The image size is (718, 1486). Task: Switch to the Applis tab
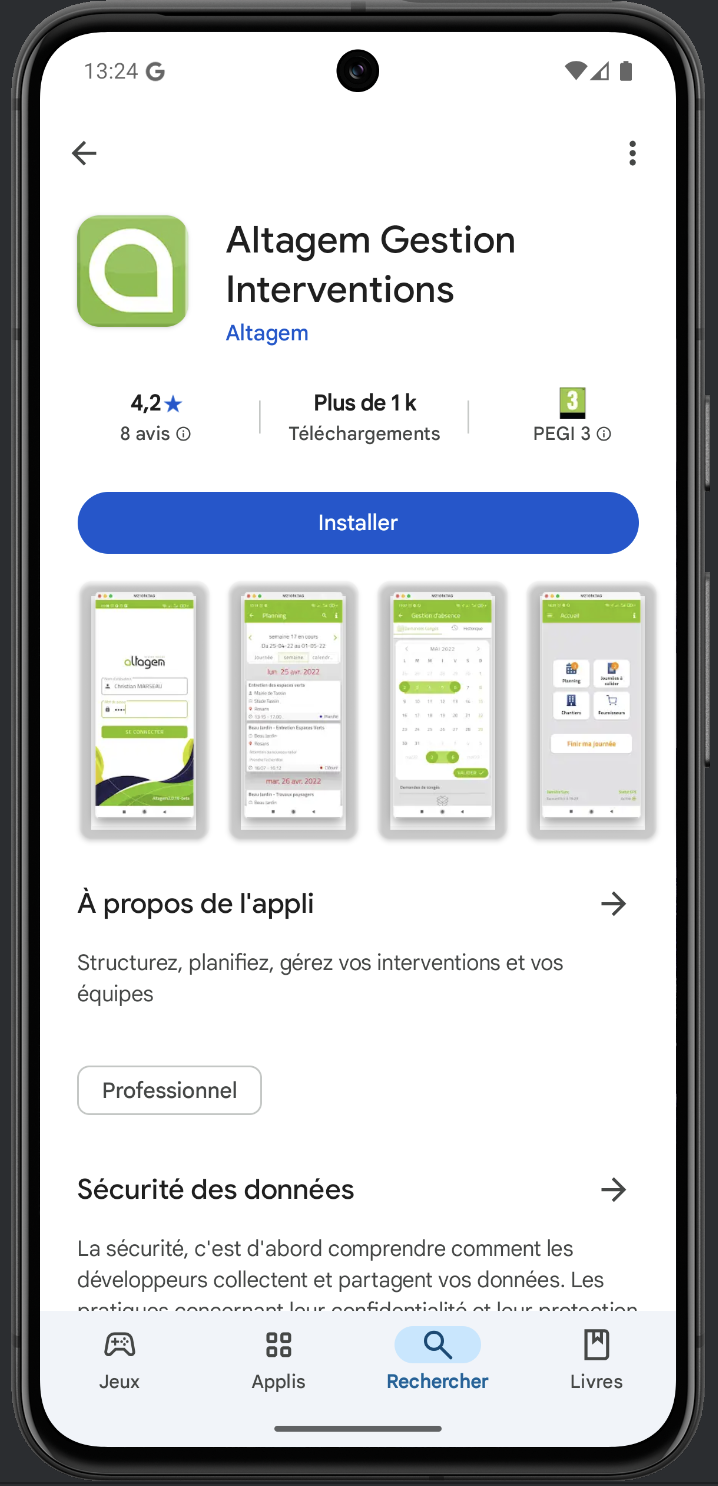(x=278, y=1359)
